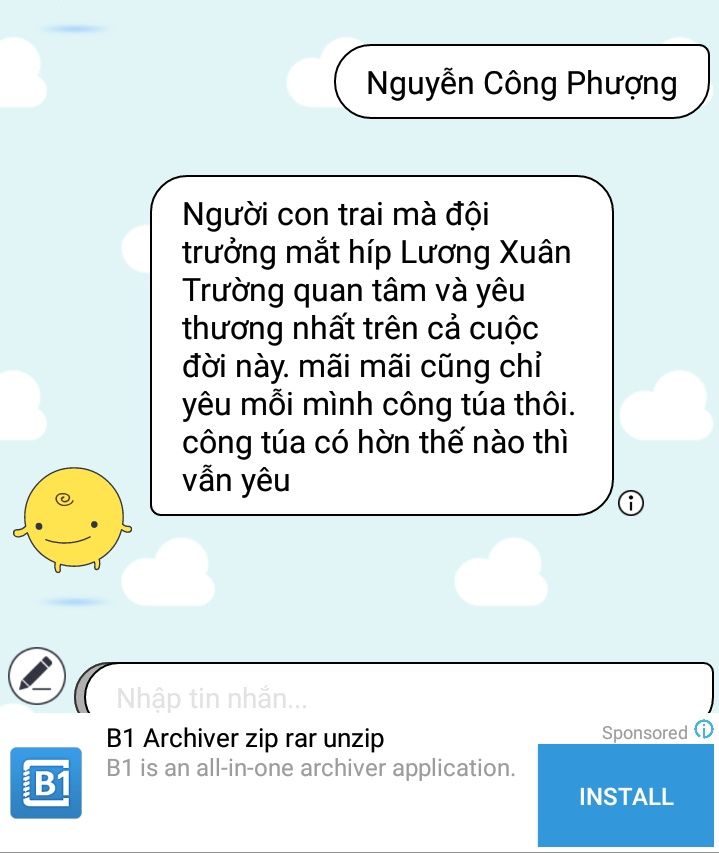The height and width of the screenshot is (853, 719).
Task: Install B1 Archiver from the ad
Action: pyautogui.click(x=626, y=796)
